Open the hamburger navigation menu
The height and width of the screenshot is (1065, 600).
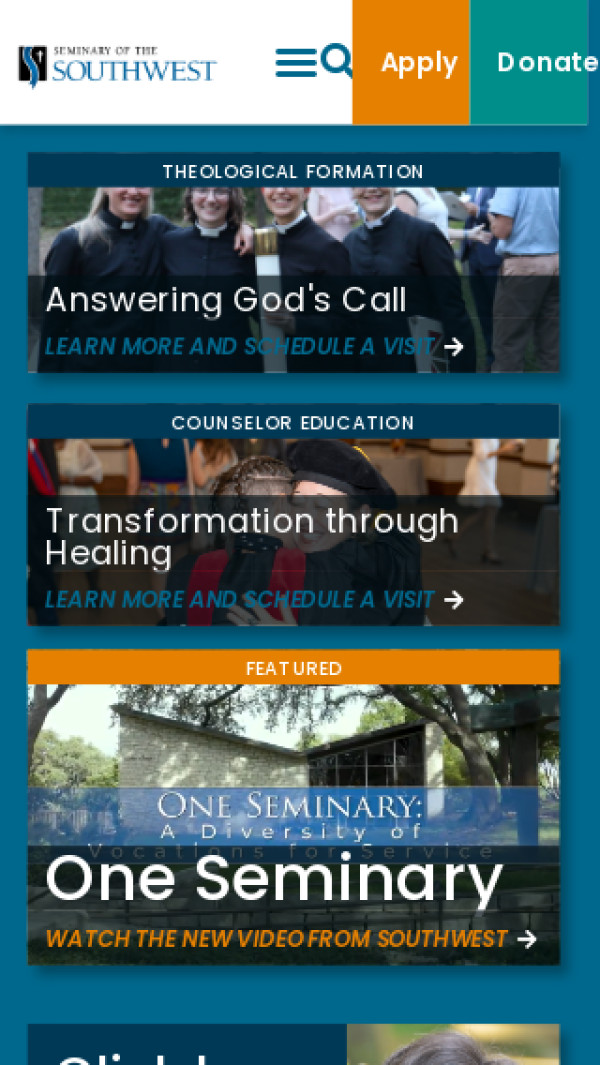coord(295,62)
